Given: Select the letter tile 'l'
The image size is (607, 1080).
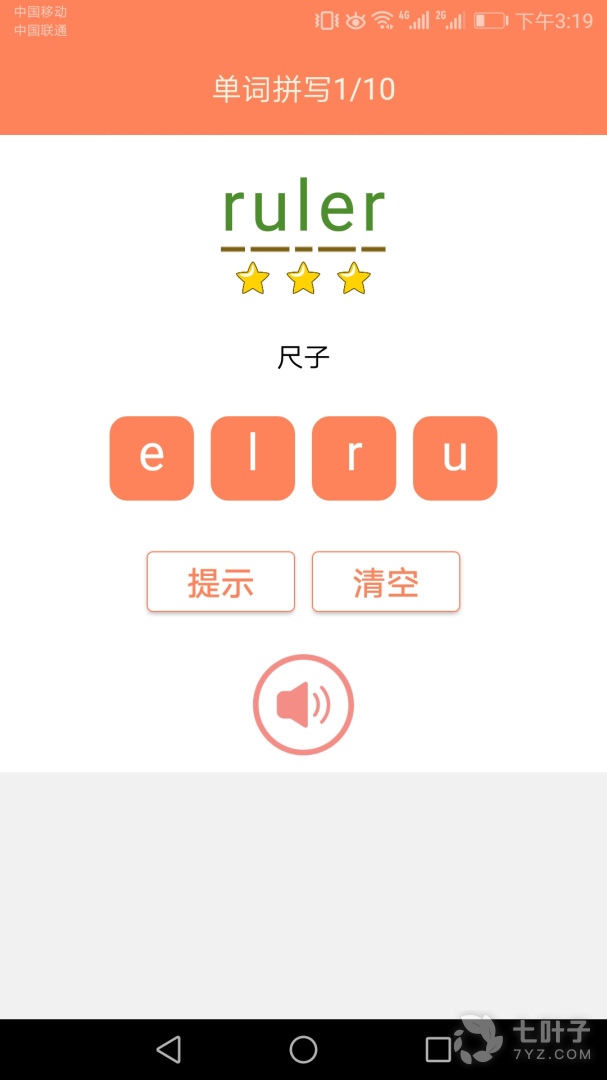Looking at the screenshot, I should coord(253,458).
